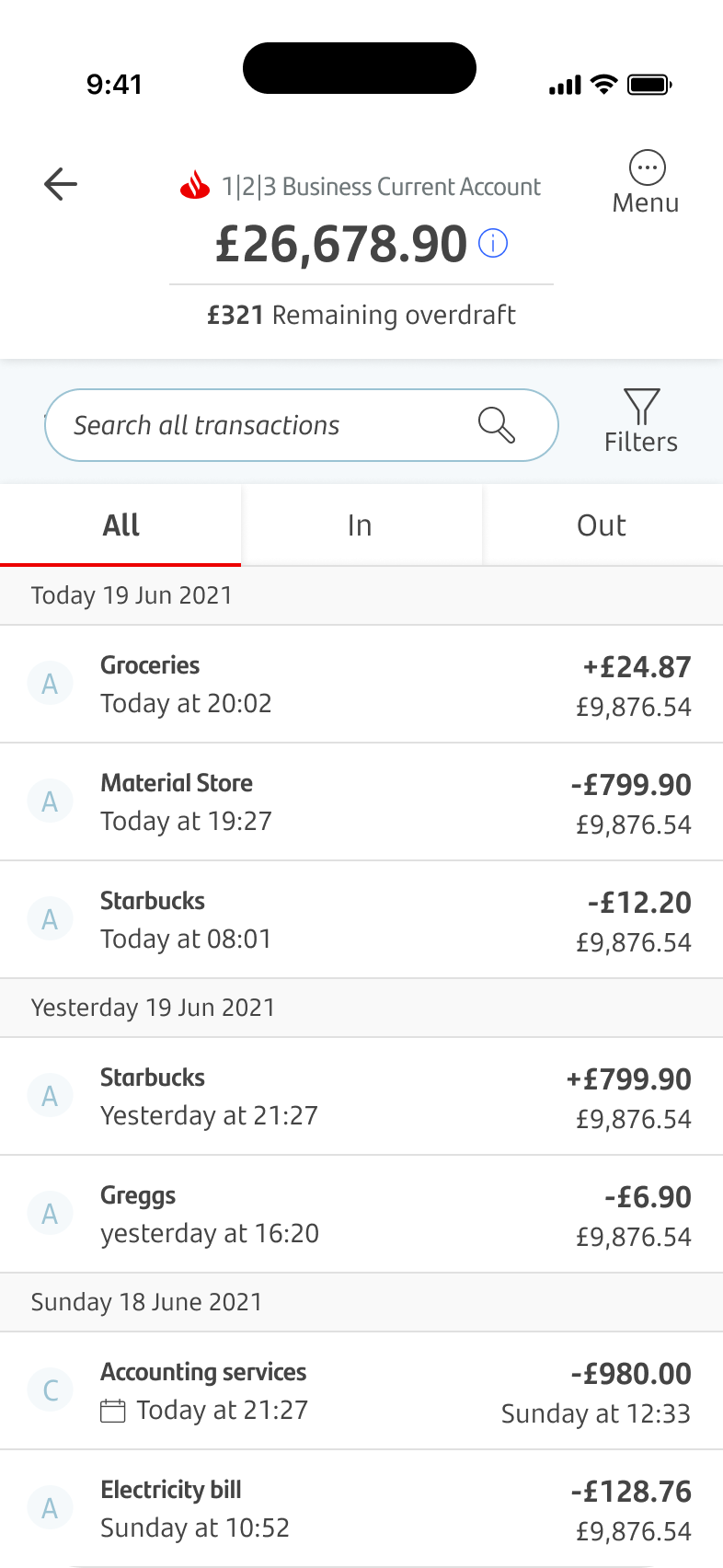723x1568 pixels.
Task: Switch to the In tab
Action: [361, 525]
